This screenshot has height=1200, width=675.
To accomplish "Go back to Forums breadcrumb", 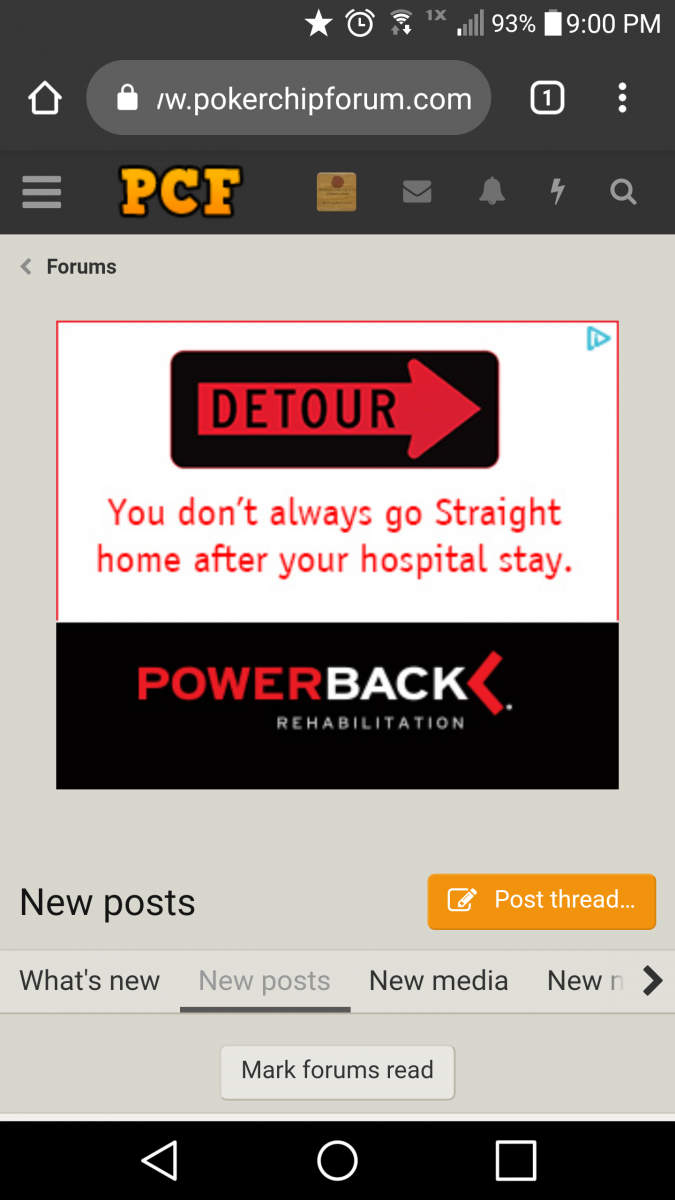I will click(80, 267).
